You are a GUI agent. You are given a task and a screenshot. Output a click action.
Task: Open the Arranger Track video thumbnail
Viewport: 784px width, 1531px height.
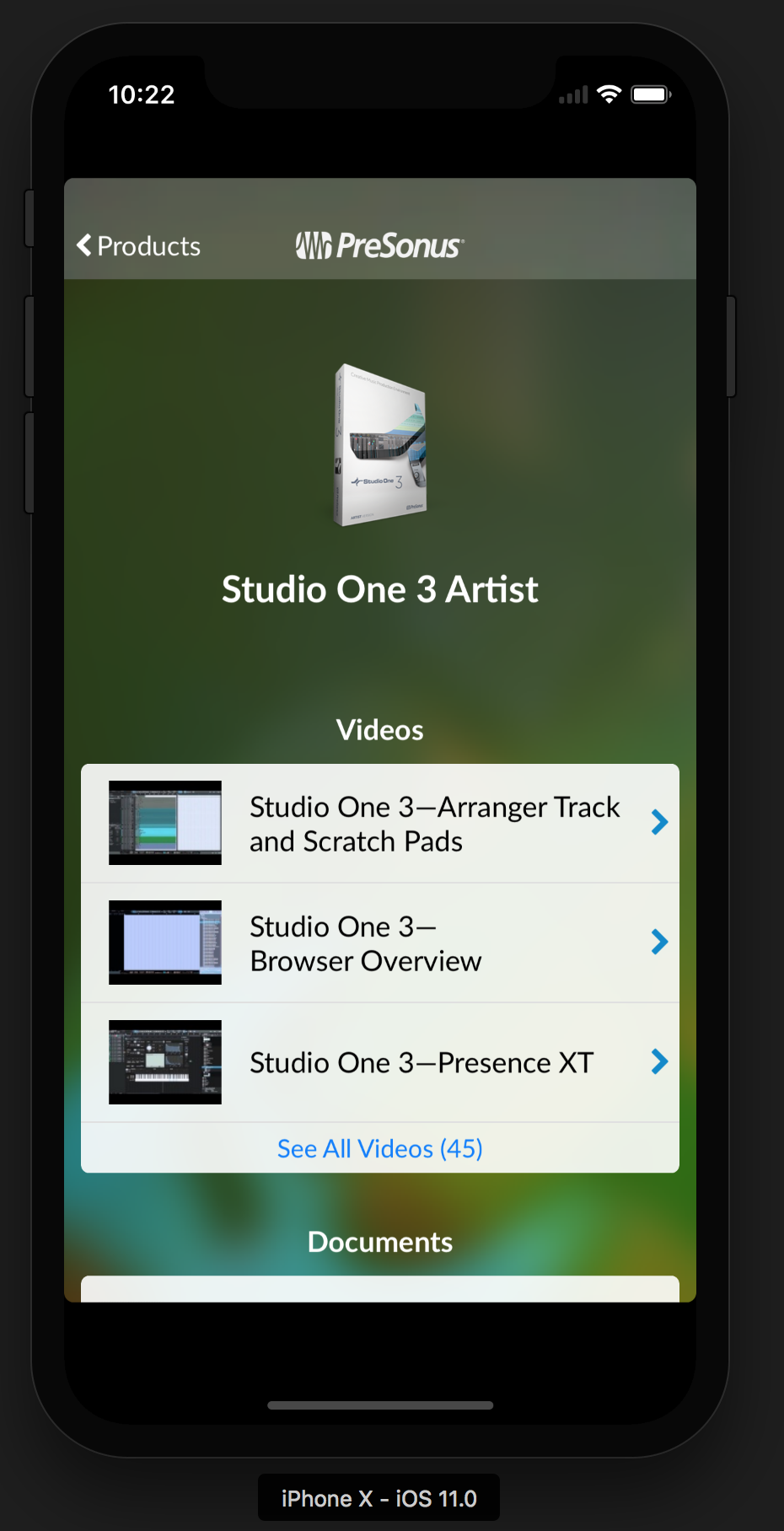(164, 823)
